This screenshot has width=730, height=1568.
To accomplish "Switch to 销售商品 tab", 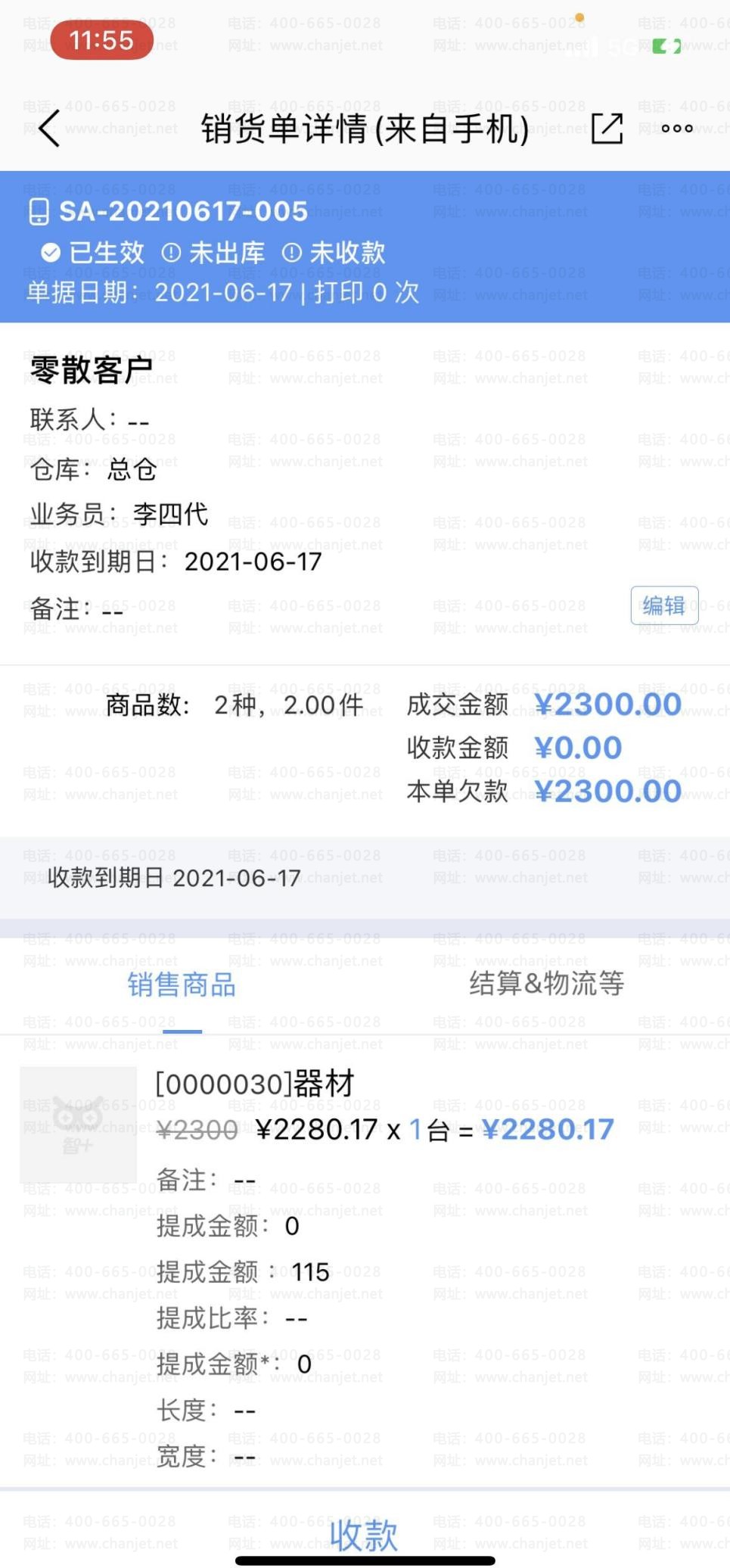I will (x=182, y=984).
